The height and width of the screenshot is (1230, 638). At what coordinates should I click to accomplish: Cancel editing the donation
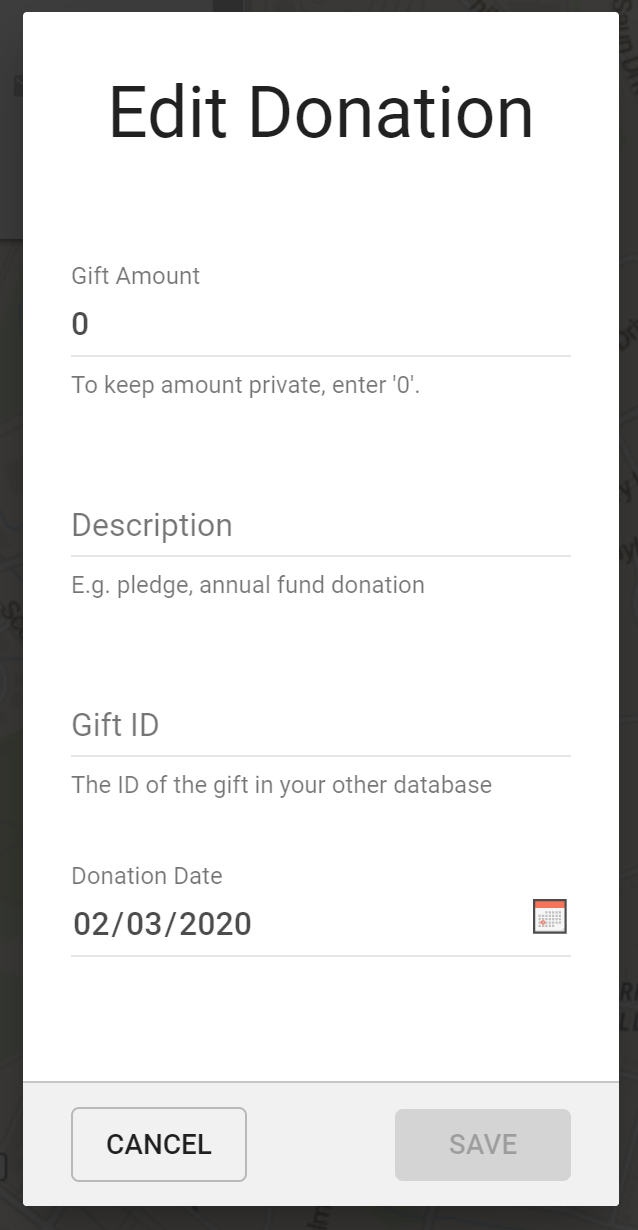[x=159, y=1144]
